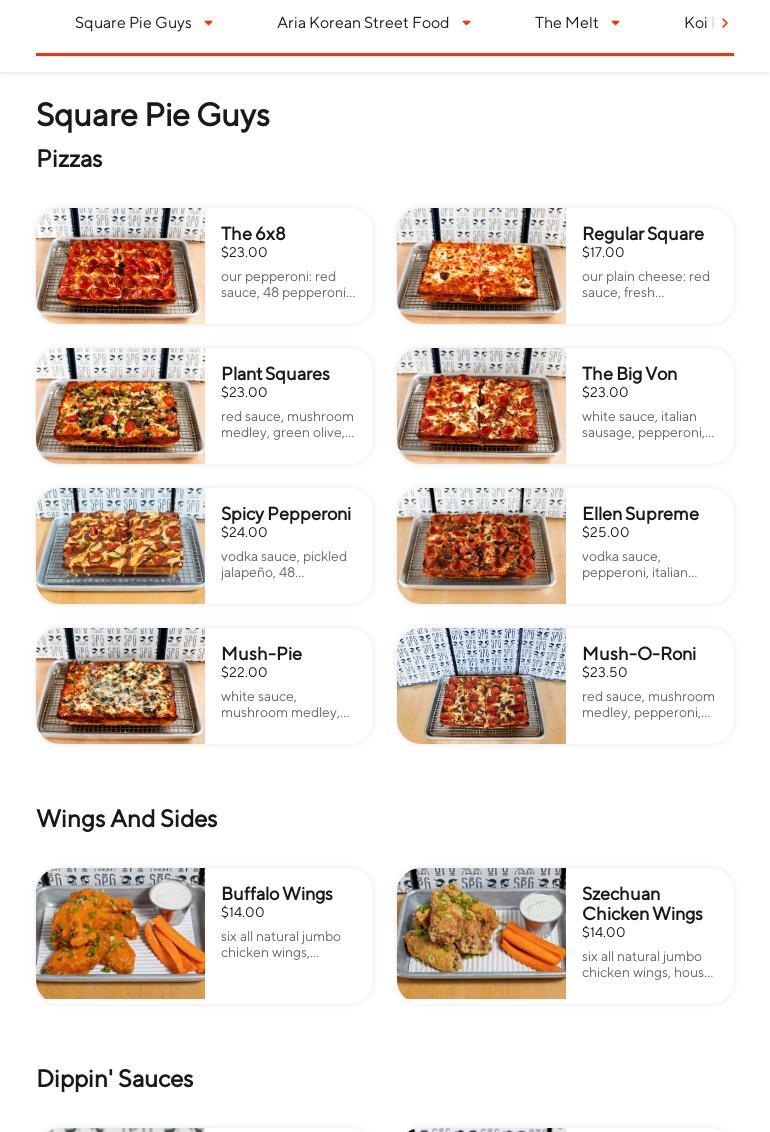The width and height of the screenshot is (770, 1132).
Task: View Plant Squares pizza details
Action: (205, 406)
